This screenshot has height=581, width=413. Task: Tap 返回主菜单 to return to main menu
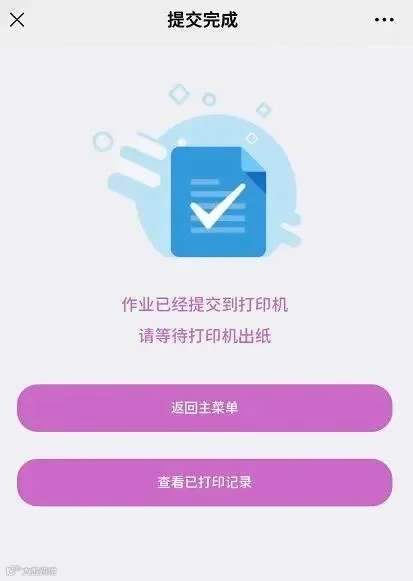(204, 408)
